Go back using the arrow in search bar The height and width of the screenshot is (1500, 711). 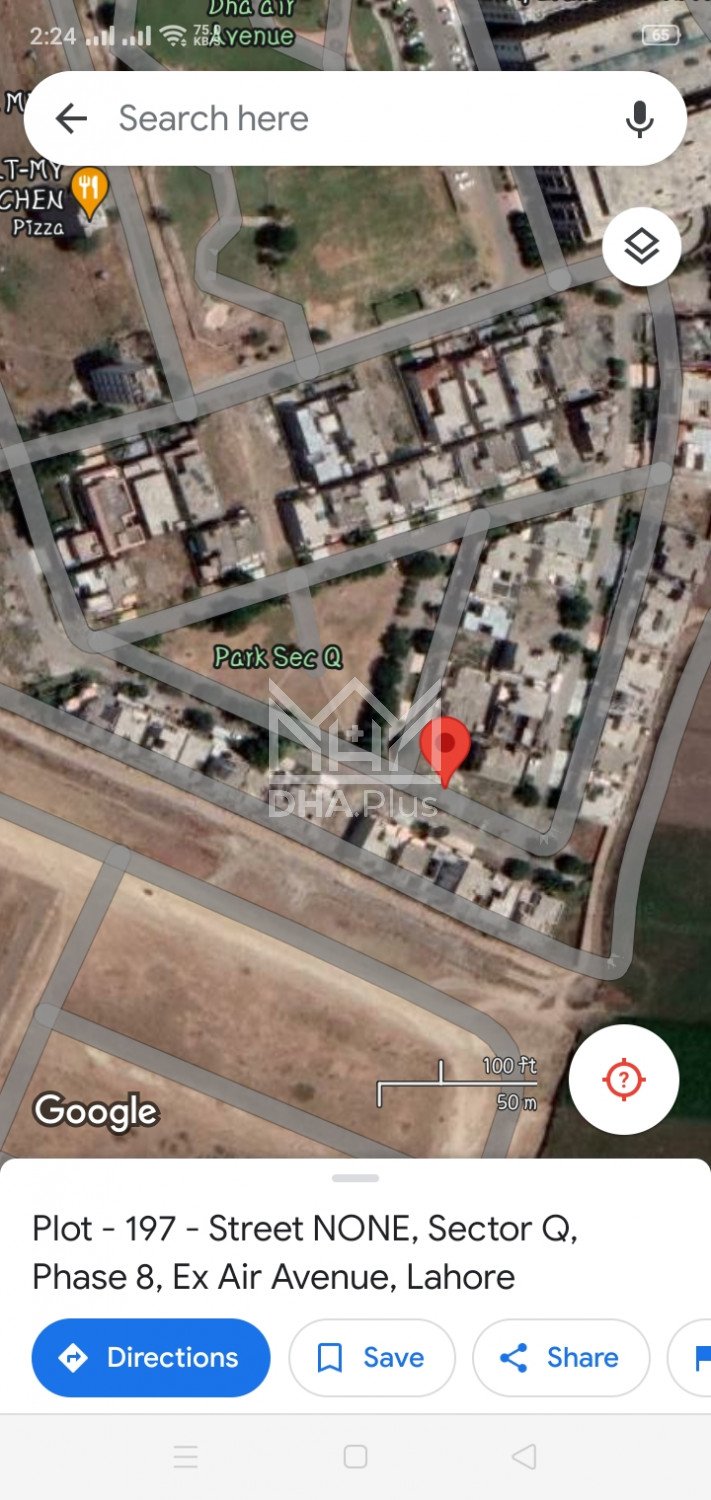pos(71,119)
